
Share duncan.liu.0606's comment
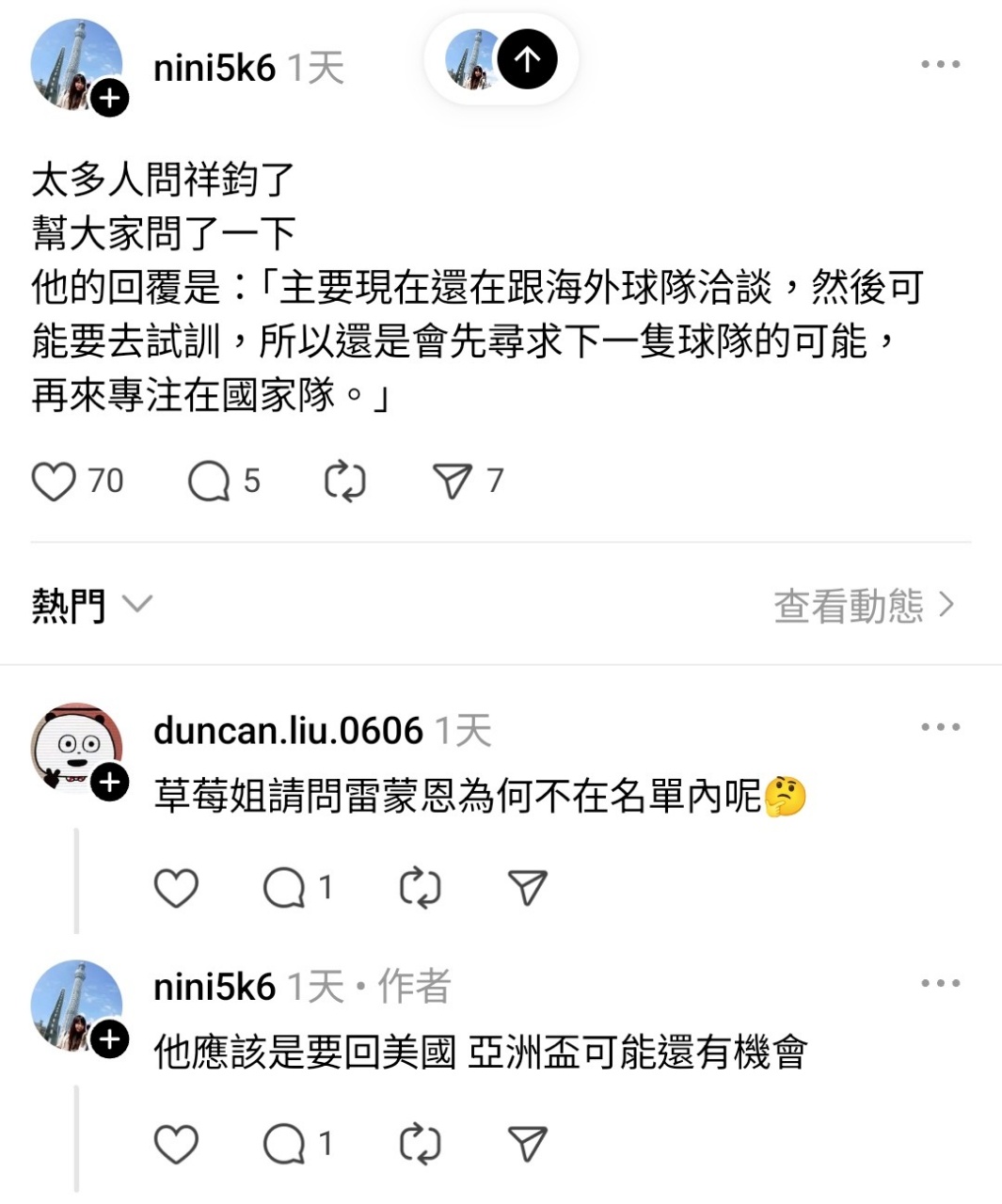coord(527,887)
